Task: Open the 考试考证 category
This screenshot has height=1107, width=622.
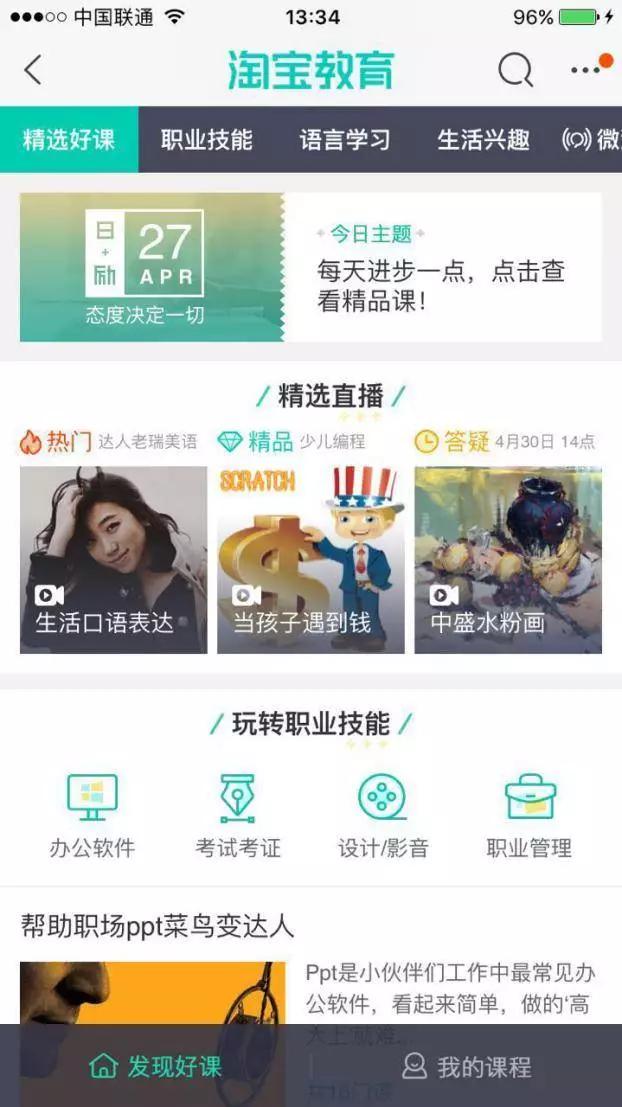Action: coord(238,816)
